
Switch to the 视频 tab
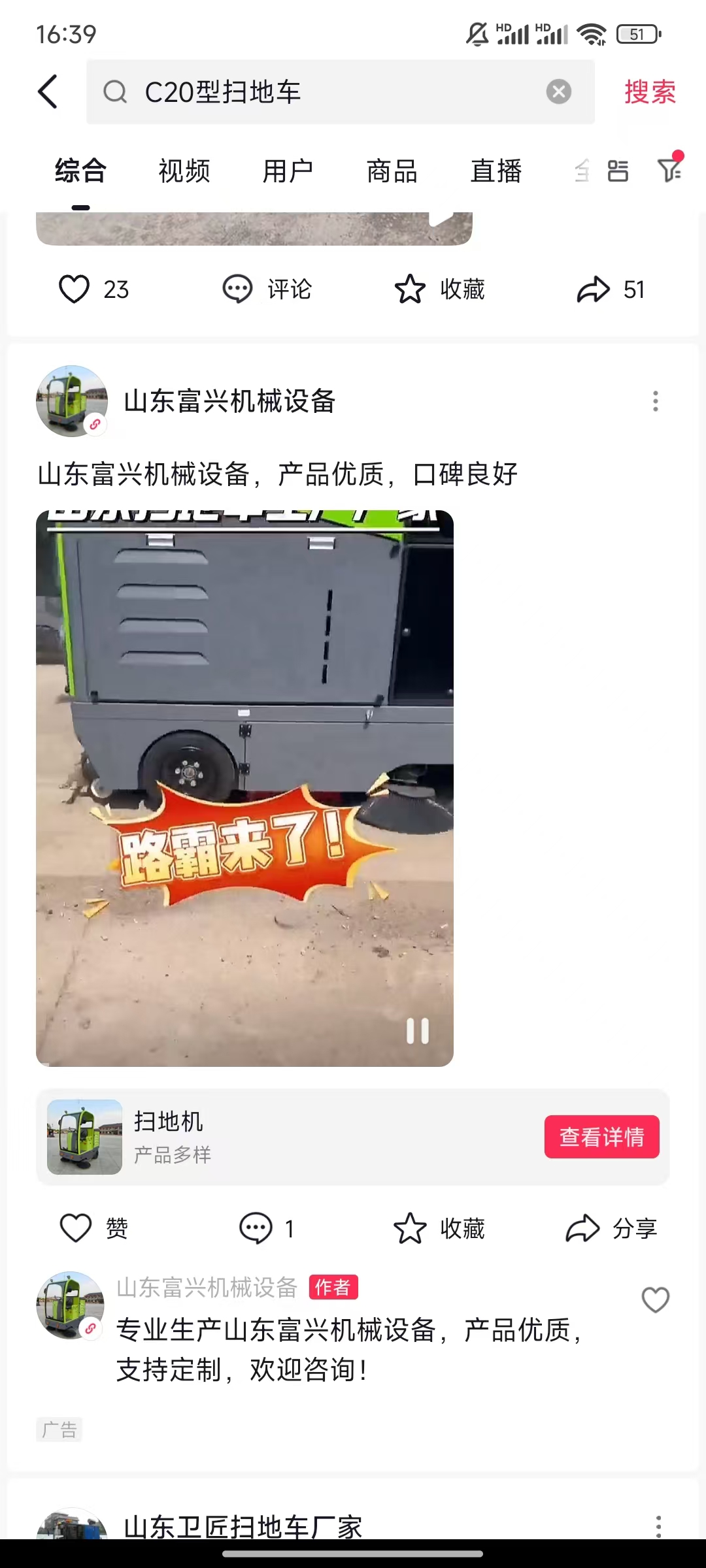pyautogui.click(x=184, y=171)
